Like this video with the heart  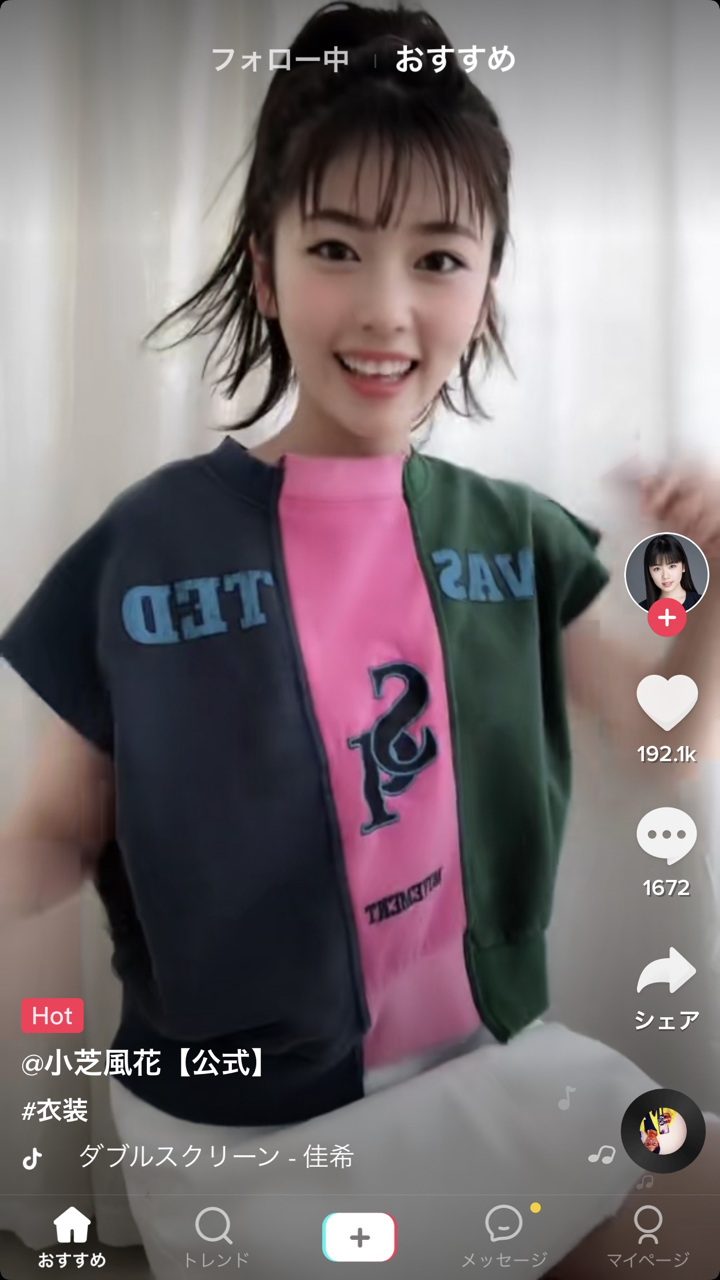(x=666, y=703)
